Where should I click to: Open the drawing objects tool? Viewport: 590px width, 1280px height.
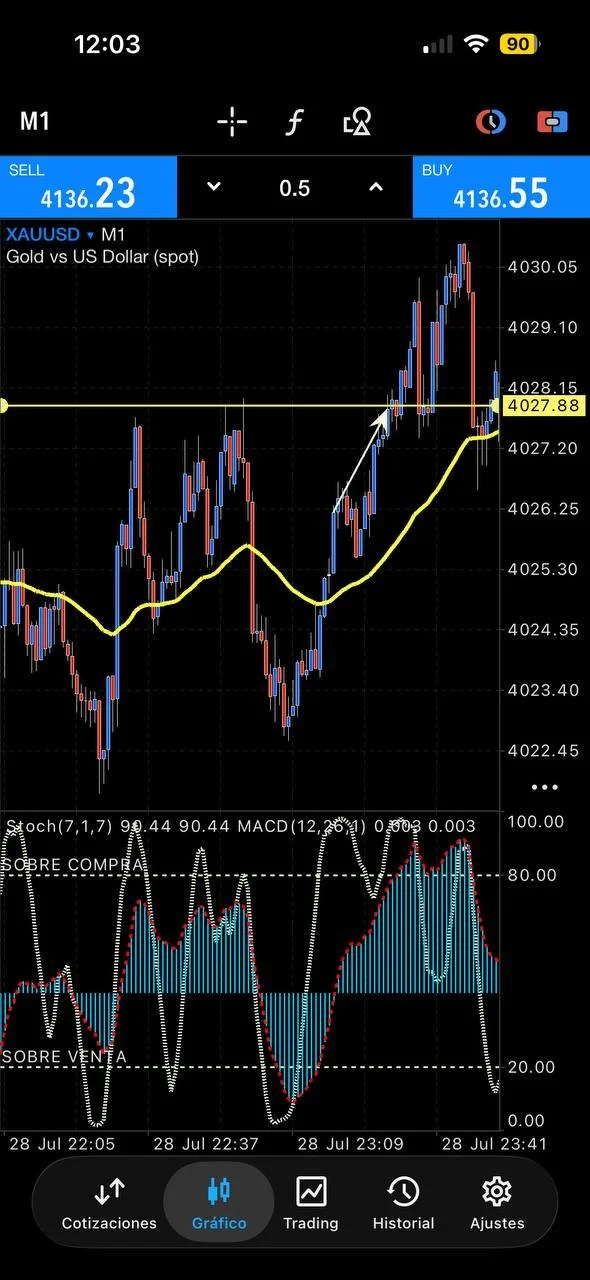click(x=357, y=123)
